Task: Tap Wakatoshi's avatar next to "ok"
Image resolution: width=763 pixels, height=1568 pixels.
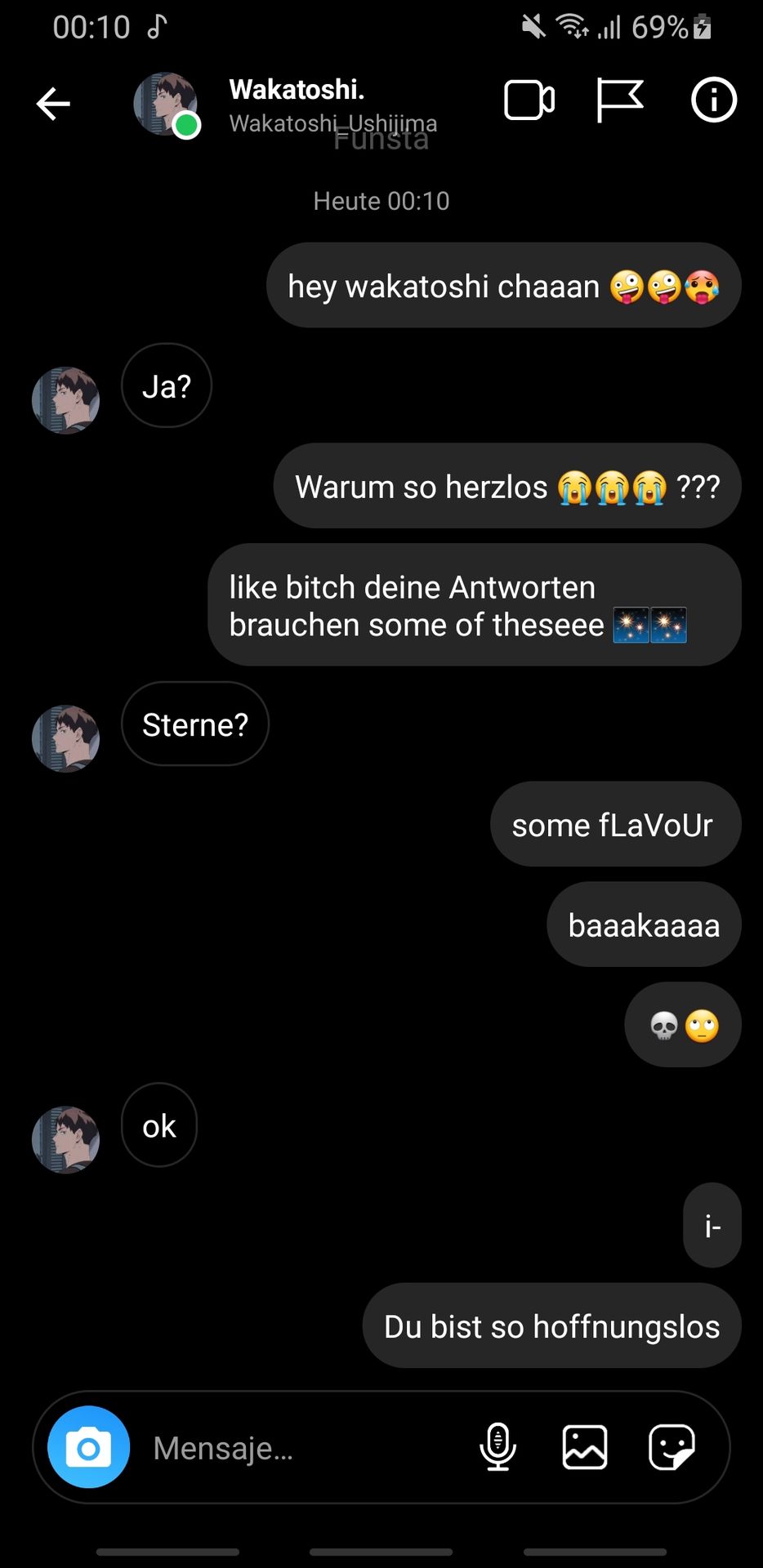Action: coord(65,1140)
